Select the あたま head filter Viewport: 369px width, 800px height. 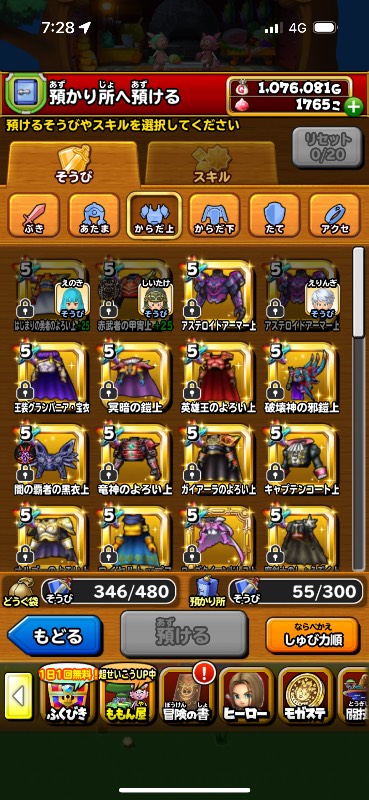(94, 215)
